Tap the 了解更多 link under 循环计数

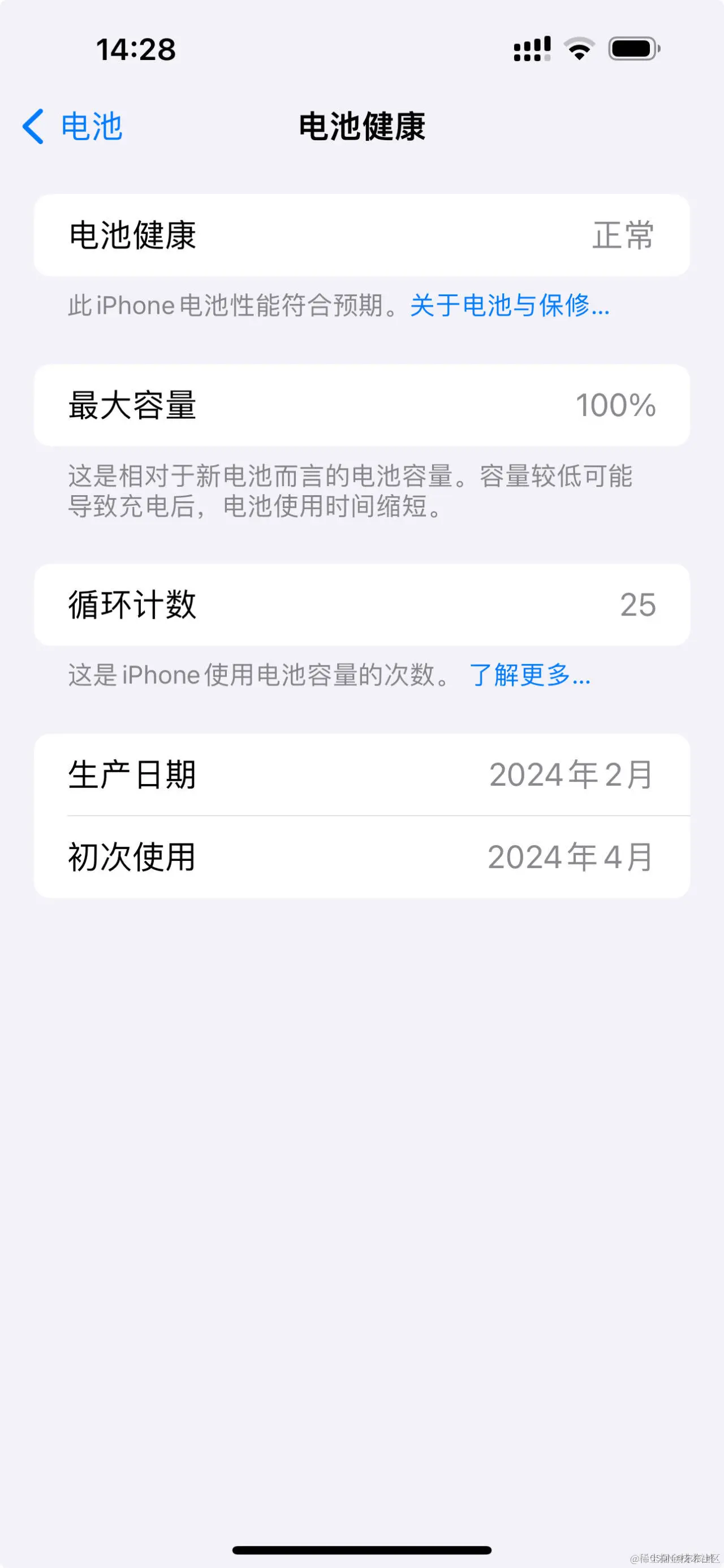pos(530,675)
